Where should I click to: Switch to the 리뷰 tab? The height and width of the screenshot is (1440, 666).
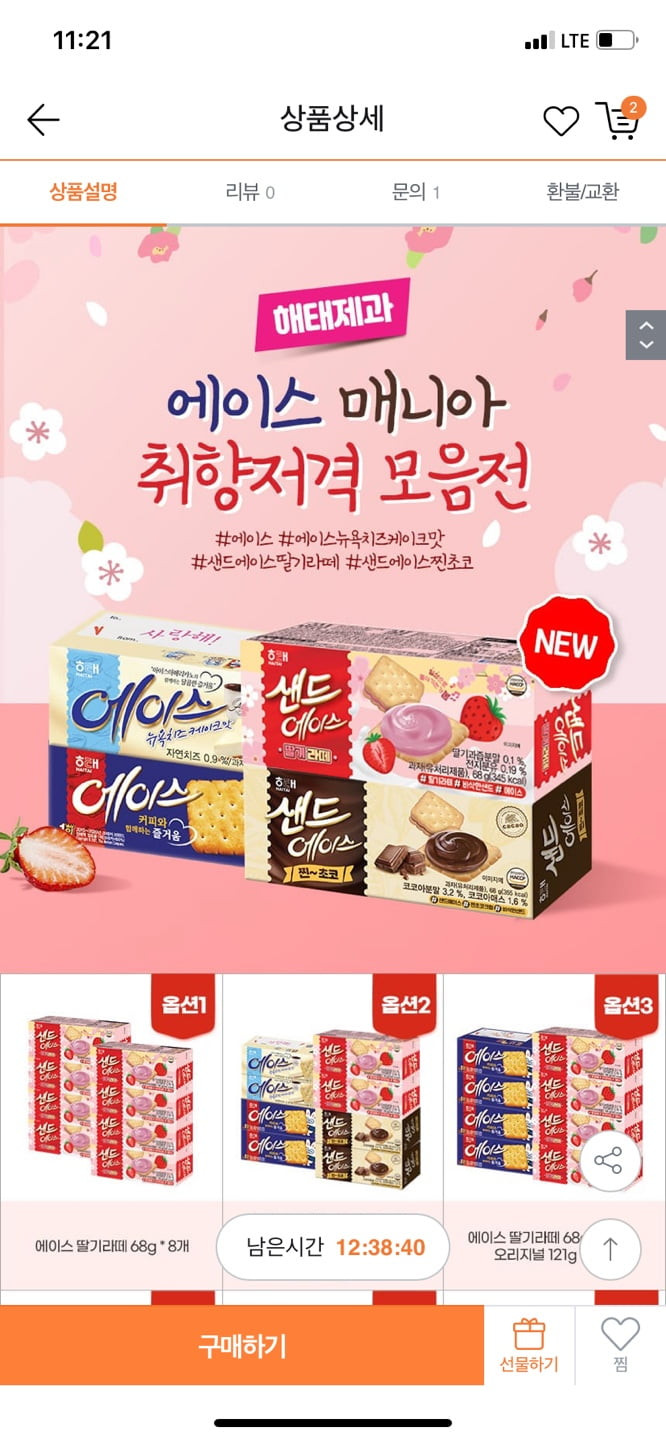tap(250, 192)
